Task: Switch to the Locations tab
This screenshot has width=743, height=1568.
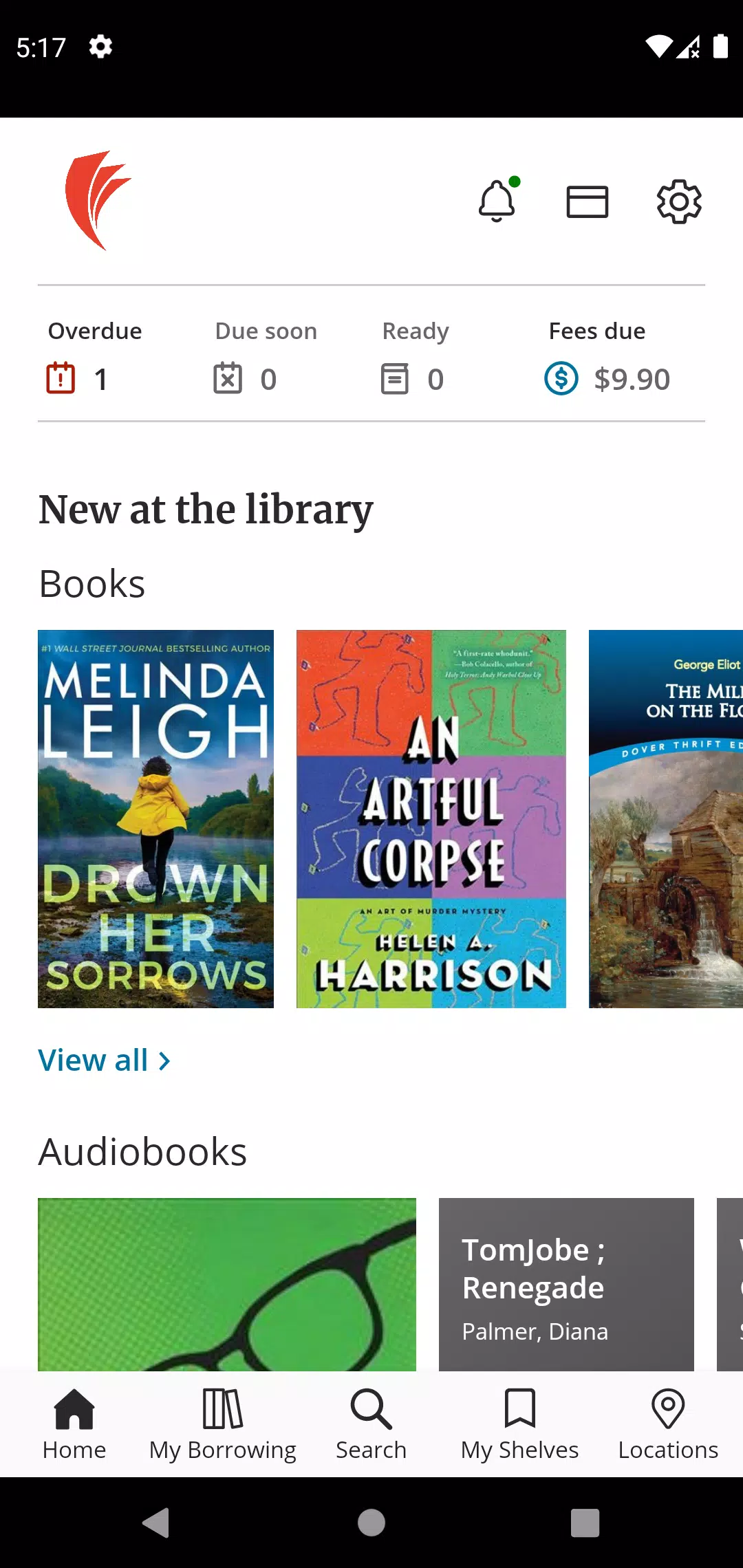Action: coord(668,1424)
